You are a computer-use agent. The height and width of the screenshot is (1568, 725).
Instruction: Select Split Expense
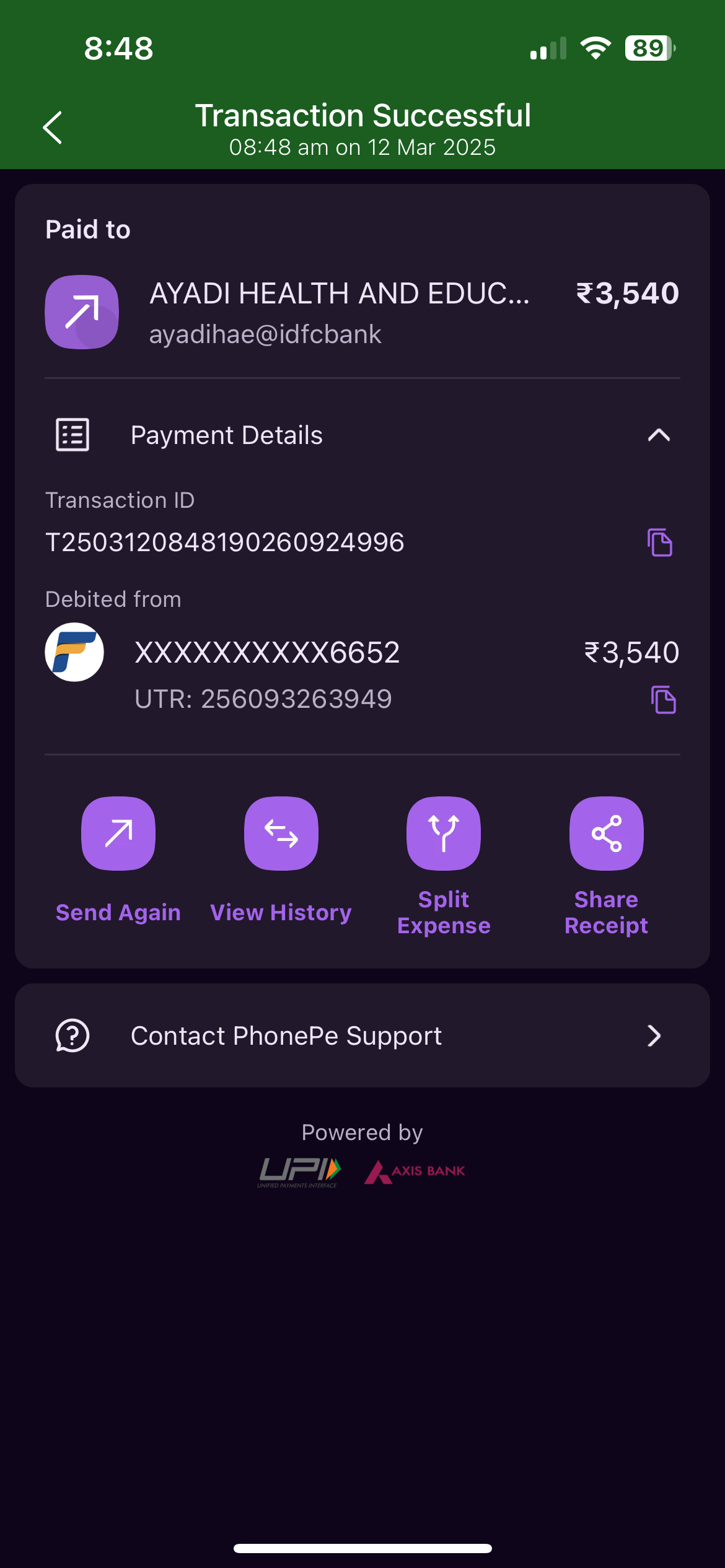pos(444,834)
